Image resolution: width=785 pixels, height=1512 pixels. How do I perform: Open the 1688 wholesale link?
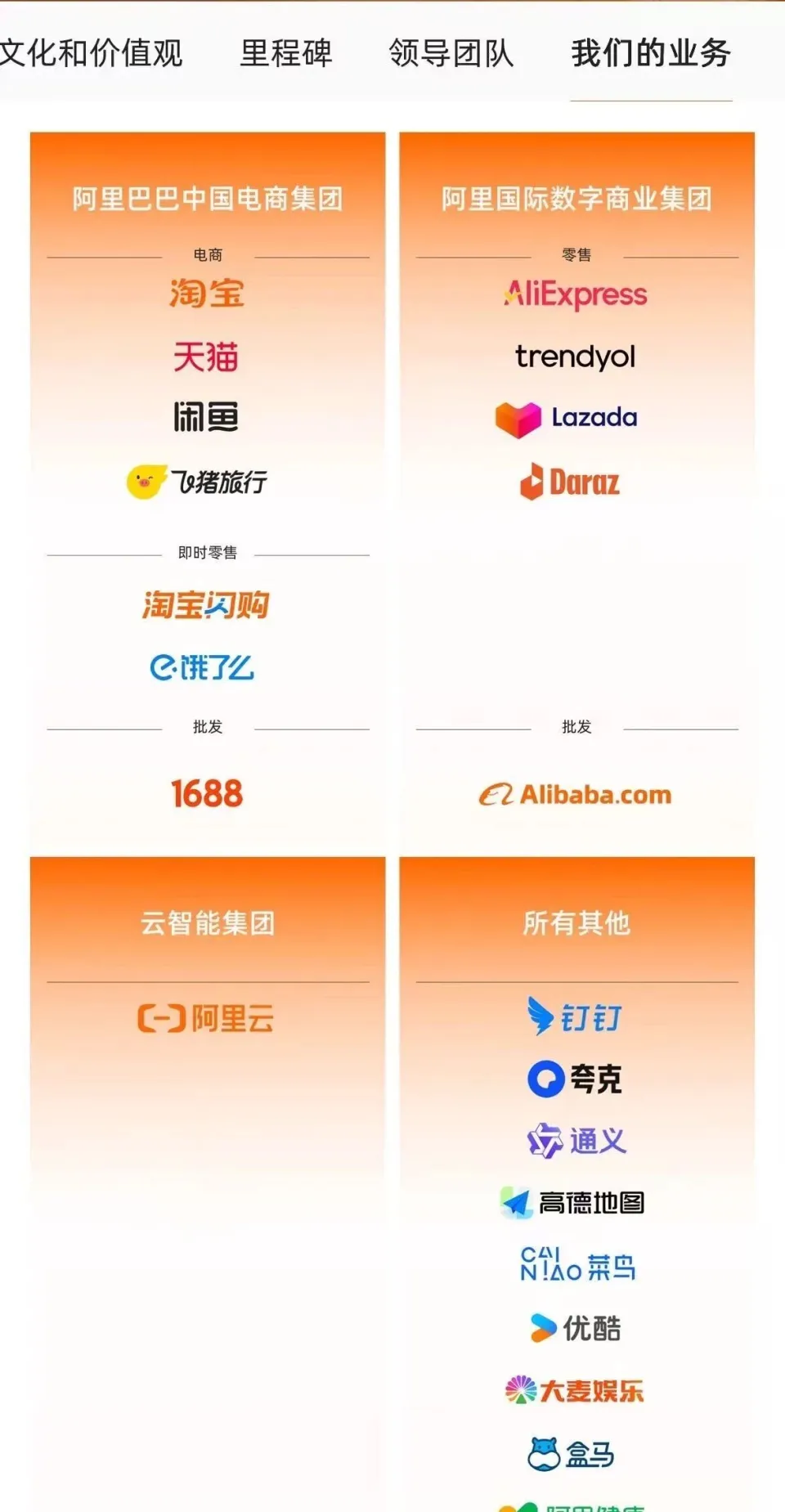pos(207,794)
